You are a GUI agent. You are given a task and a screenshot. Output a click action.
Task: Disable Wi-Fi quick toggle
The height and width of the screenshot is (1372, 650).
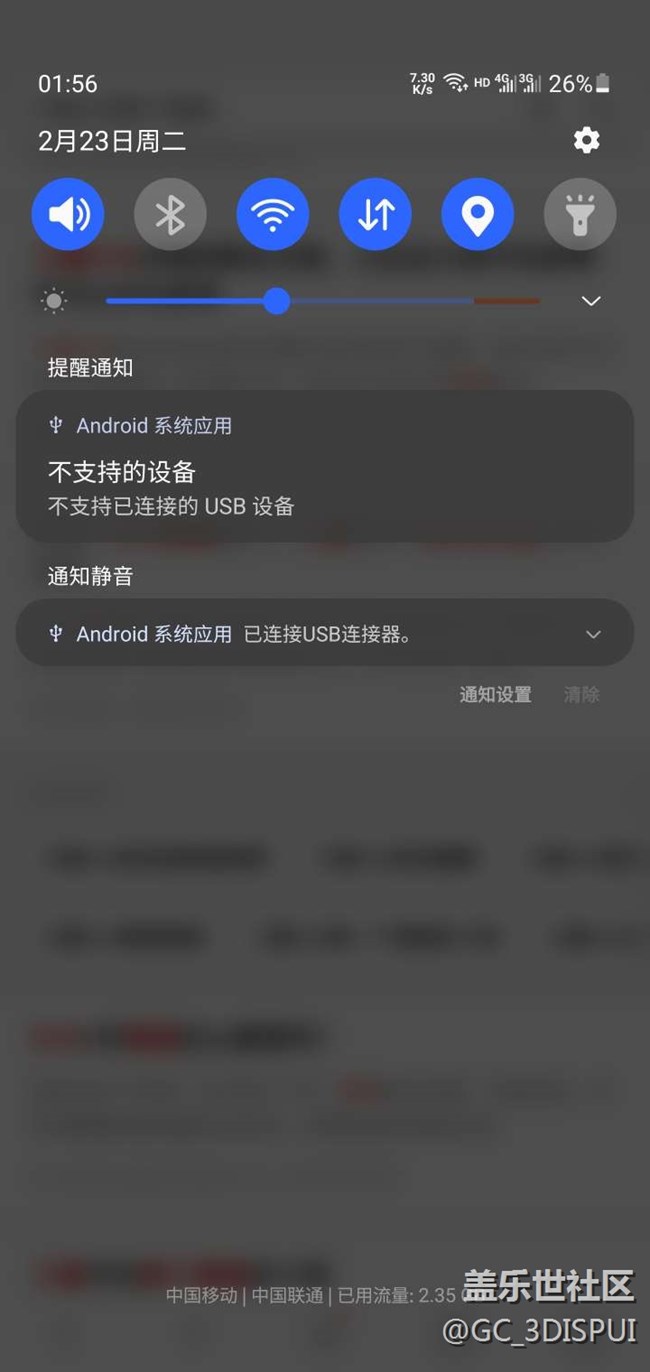[x=273, y=214]
